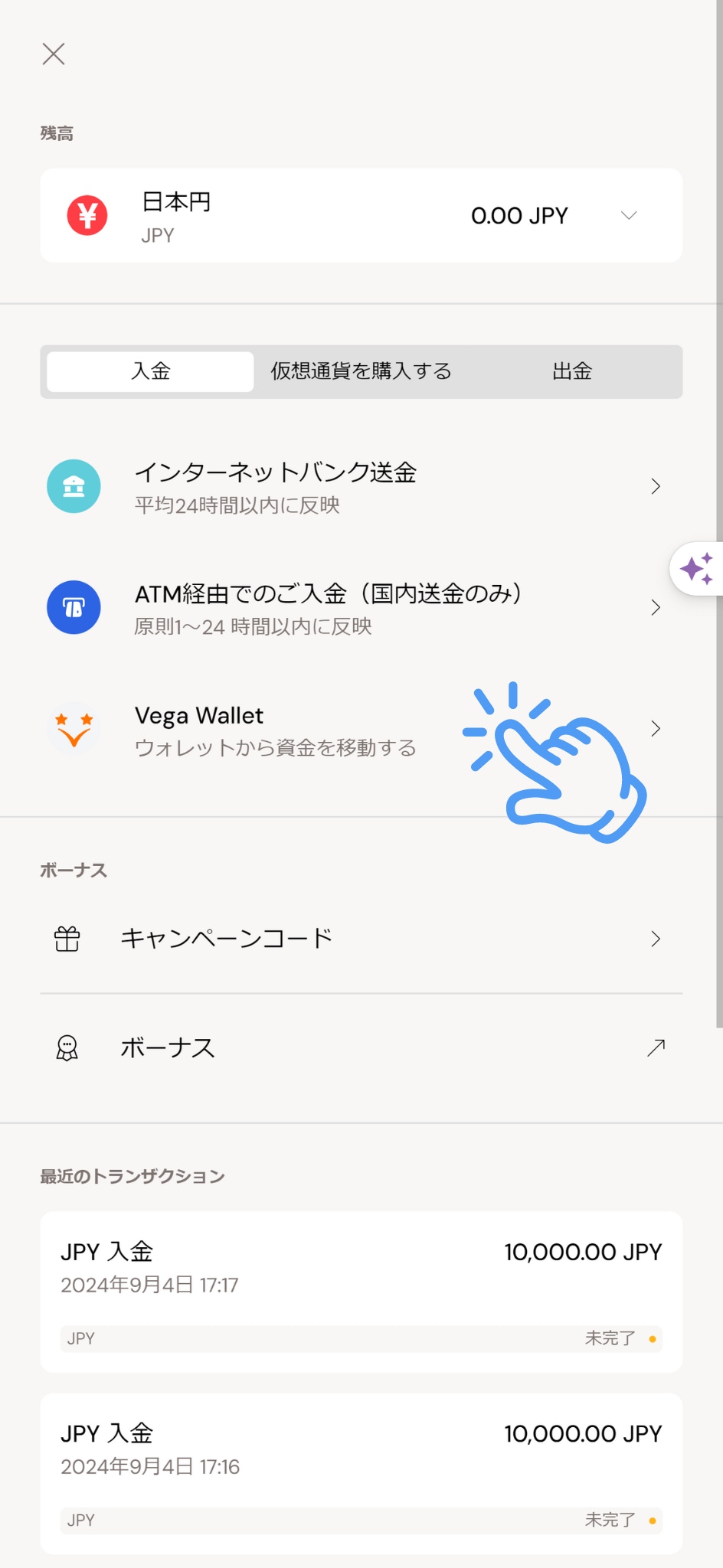This screenshot has height=1568, width=723.
Task: Expand the 日本円 balance dropdown
Action: [x=628, y=215]
